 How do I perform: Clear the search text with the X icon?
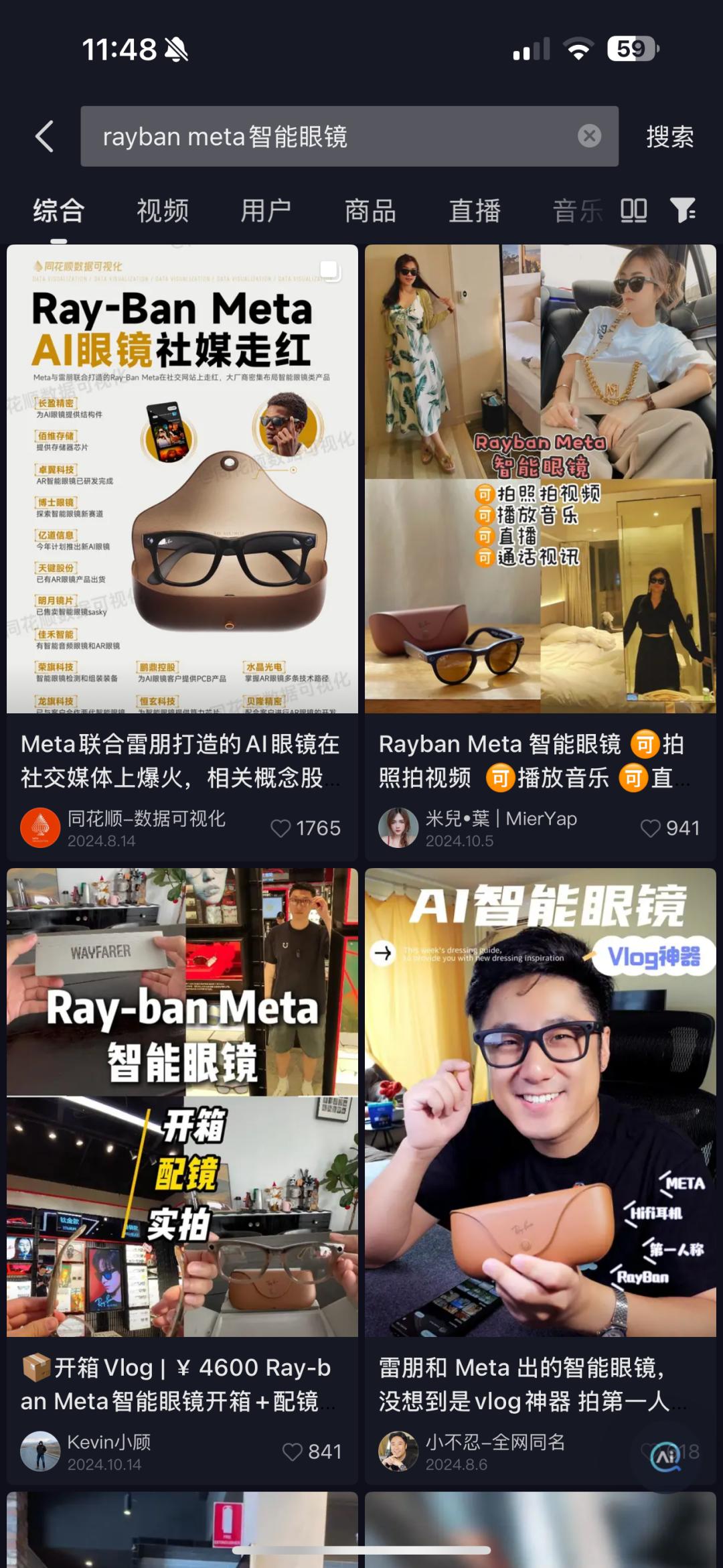(x=588, y=137)
